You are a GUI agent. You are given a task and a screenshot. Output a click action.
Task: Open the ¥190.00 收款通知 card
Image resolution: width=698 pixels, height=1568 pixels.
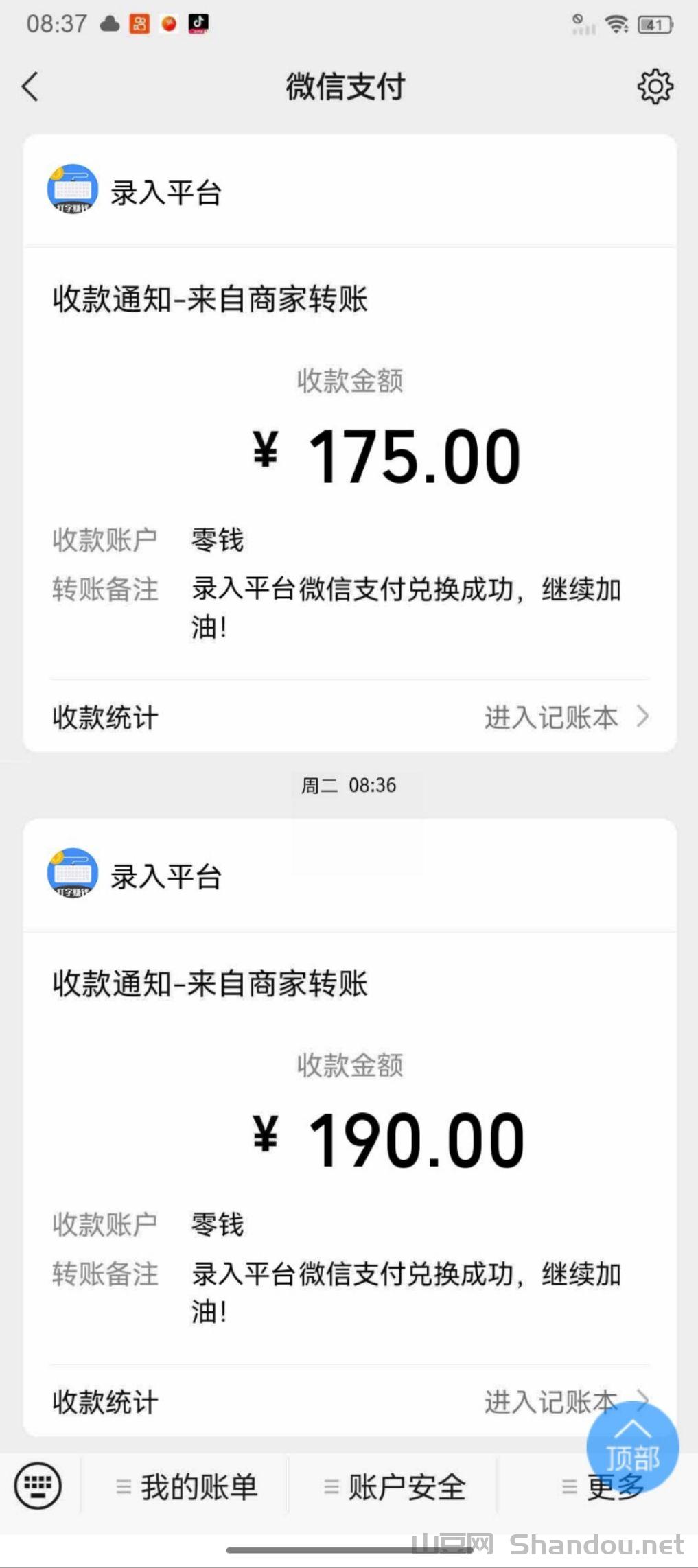(349, 1139)
